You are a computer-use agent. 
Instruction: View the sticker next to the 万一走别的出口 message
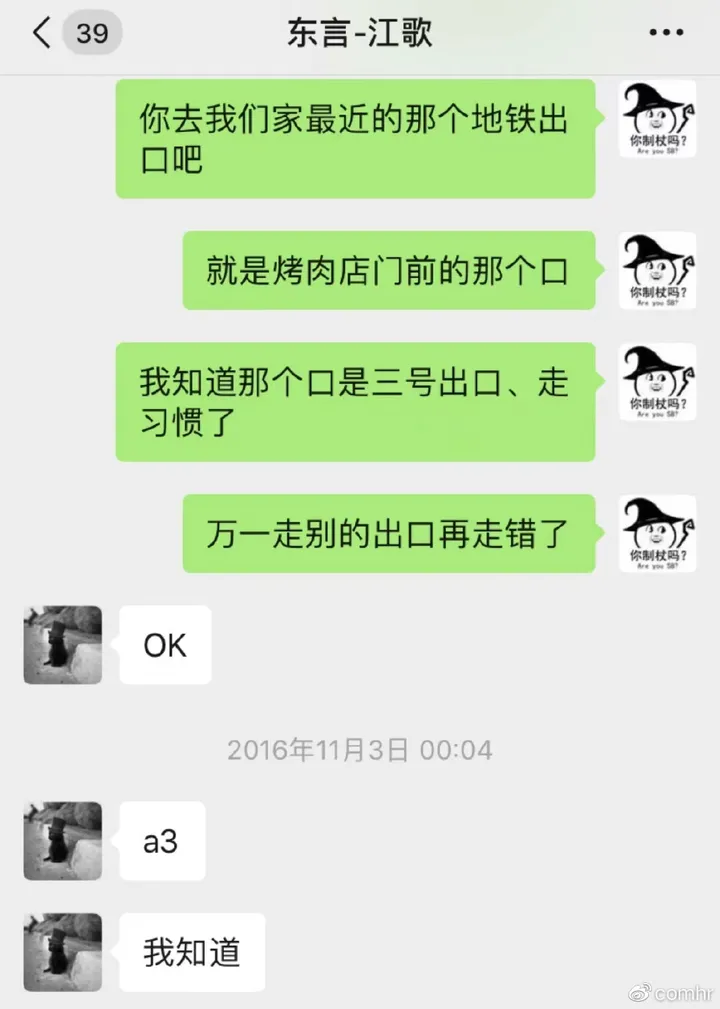tap(656, 532)
